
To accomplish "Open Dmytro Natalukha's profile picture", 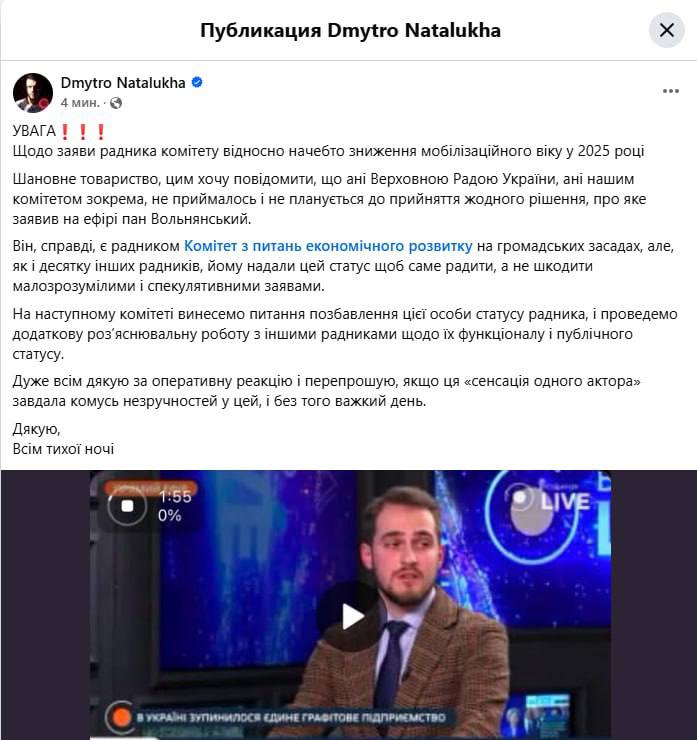I will 33,92.
